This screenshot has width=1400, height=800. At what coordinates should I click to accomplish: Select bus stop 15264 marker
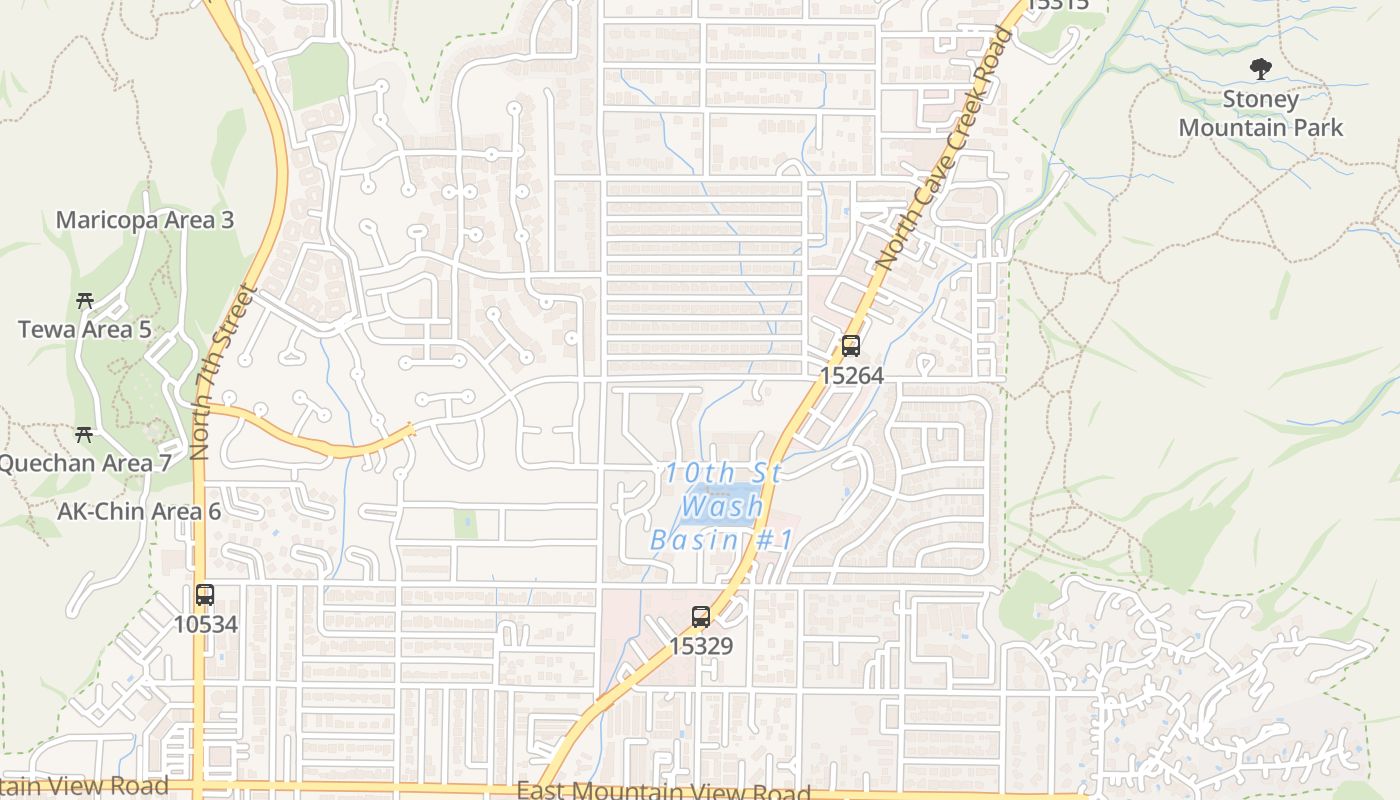pyautogui.click(x=851, y=347)
